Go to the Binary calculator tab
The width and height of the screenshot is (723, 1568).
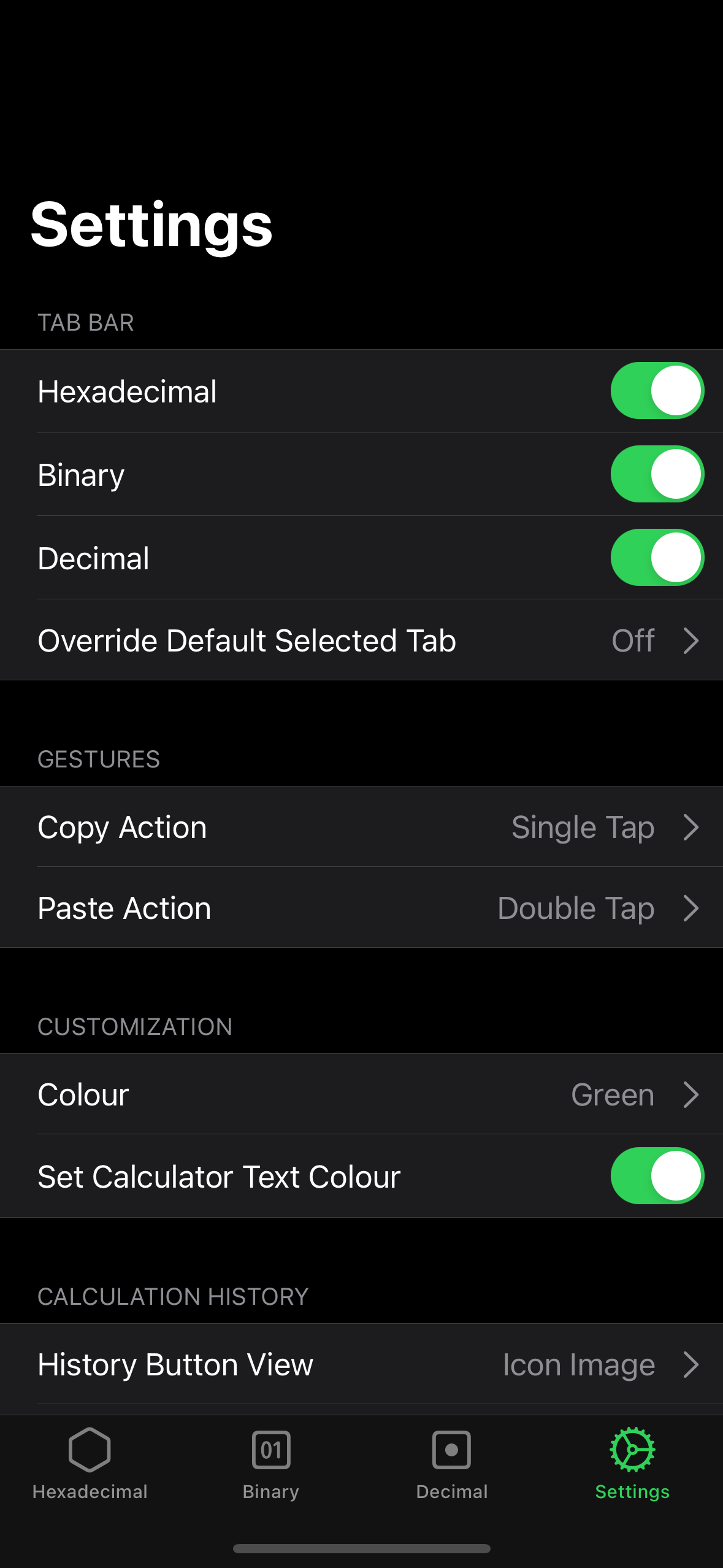(270, 1464)
